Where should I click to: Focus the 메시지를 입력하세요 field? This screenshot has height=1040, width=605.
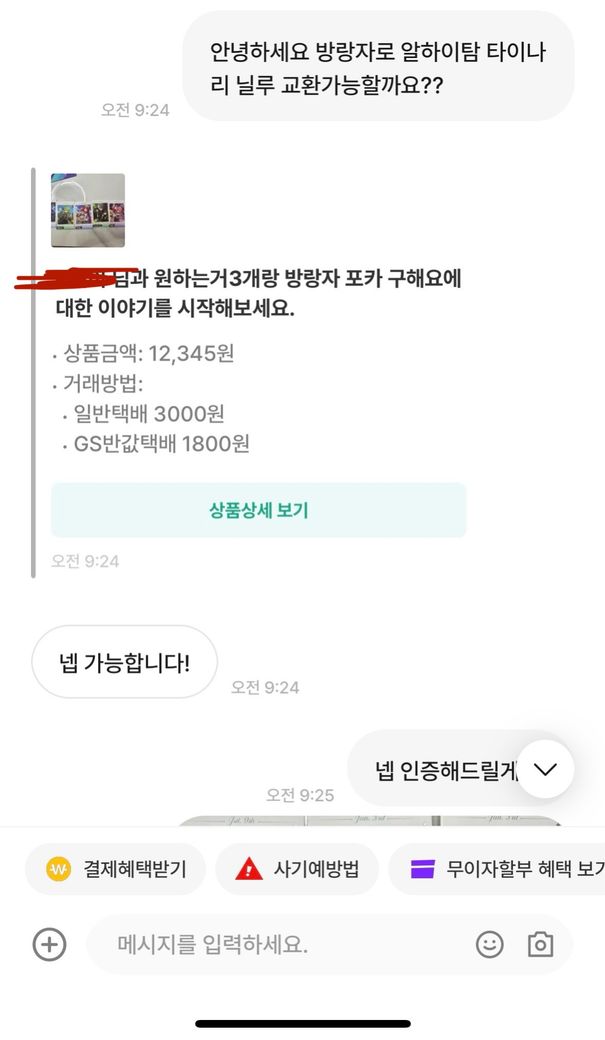click(x=280, y=944)
